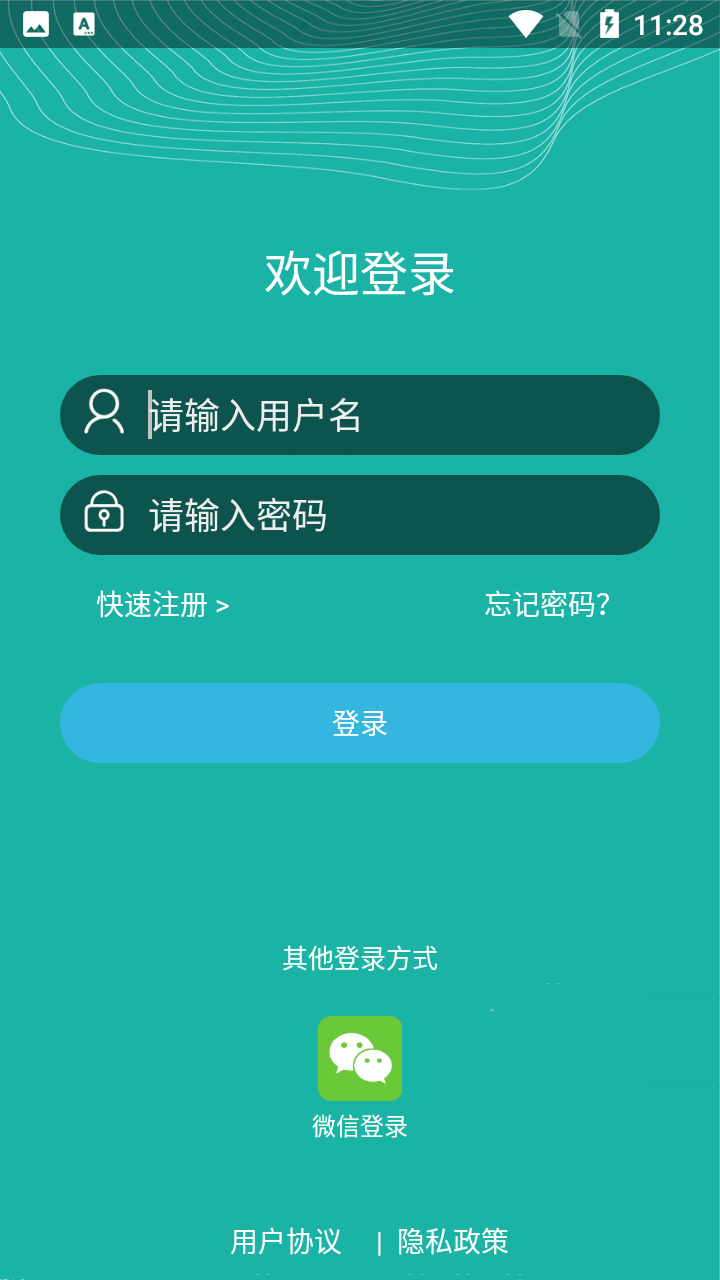Open forgot password 忘记密码?
The height and width of the screenshot is (1280, 720).
548,605
